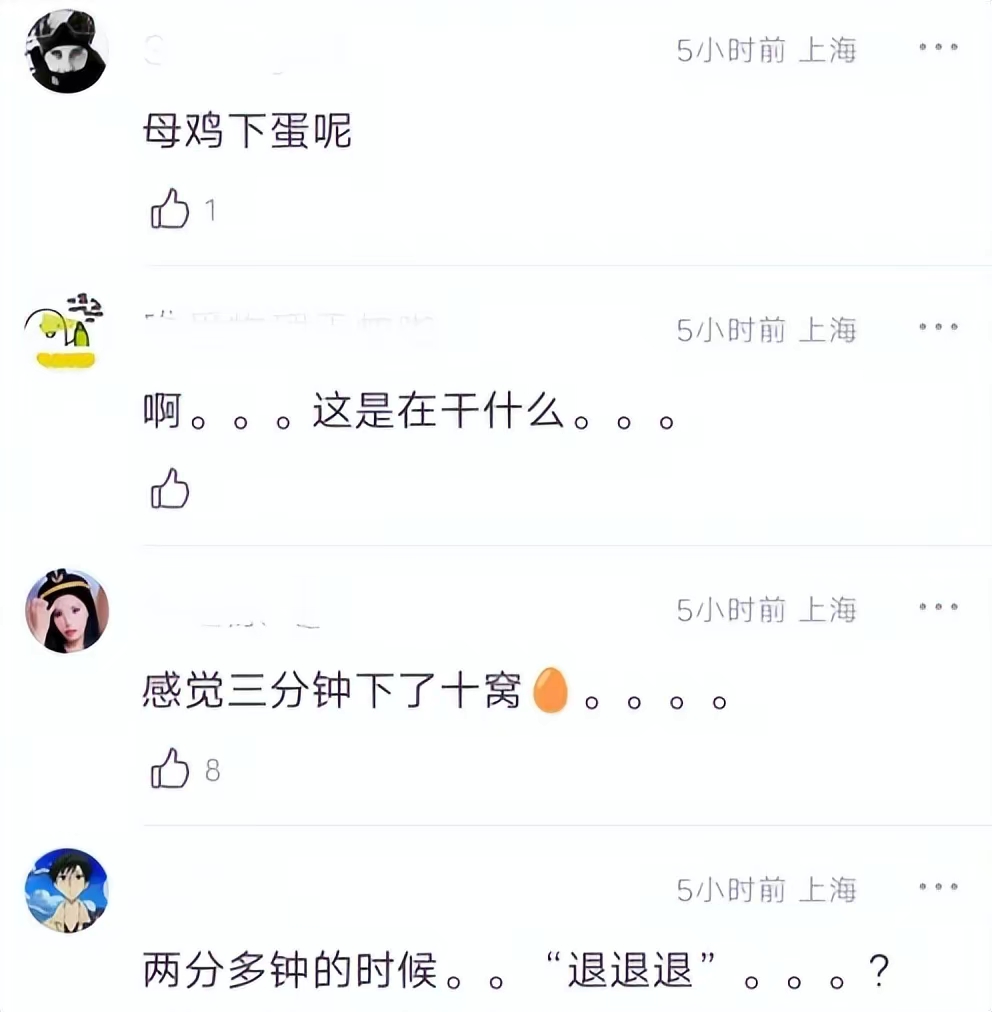The width and height of the screenshot is (992, 1012).
Task: Open the three-dot menu beside the egg comment
Action: 938,606
